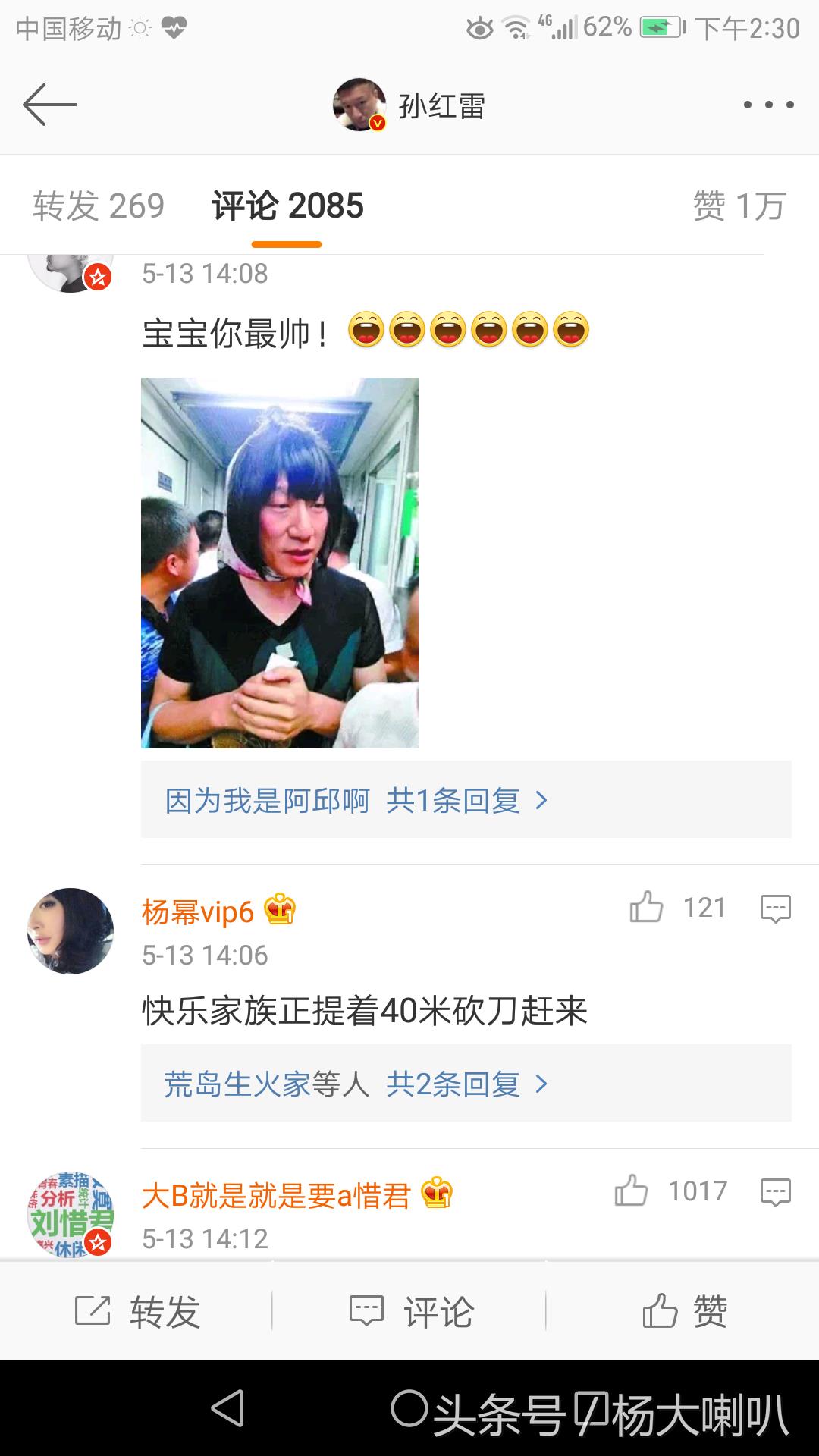Like 大B就是就是要a惜君's comment with 1017 likes

(x=631, y=1191)
